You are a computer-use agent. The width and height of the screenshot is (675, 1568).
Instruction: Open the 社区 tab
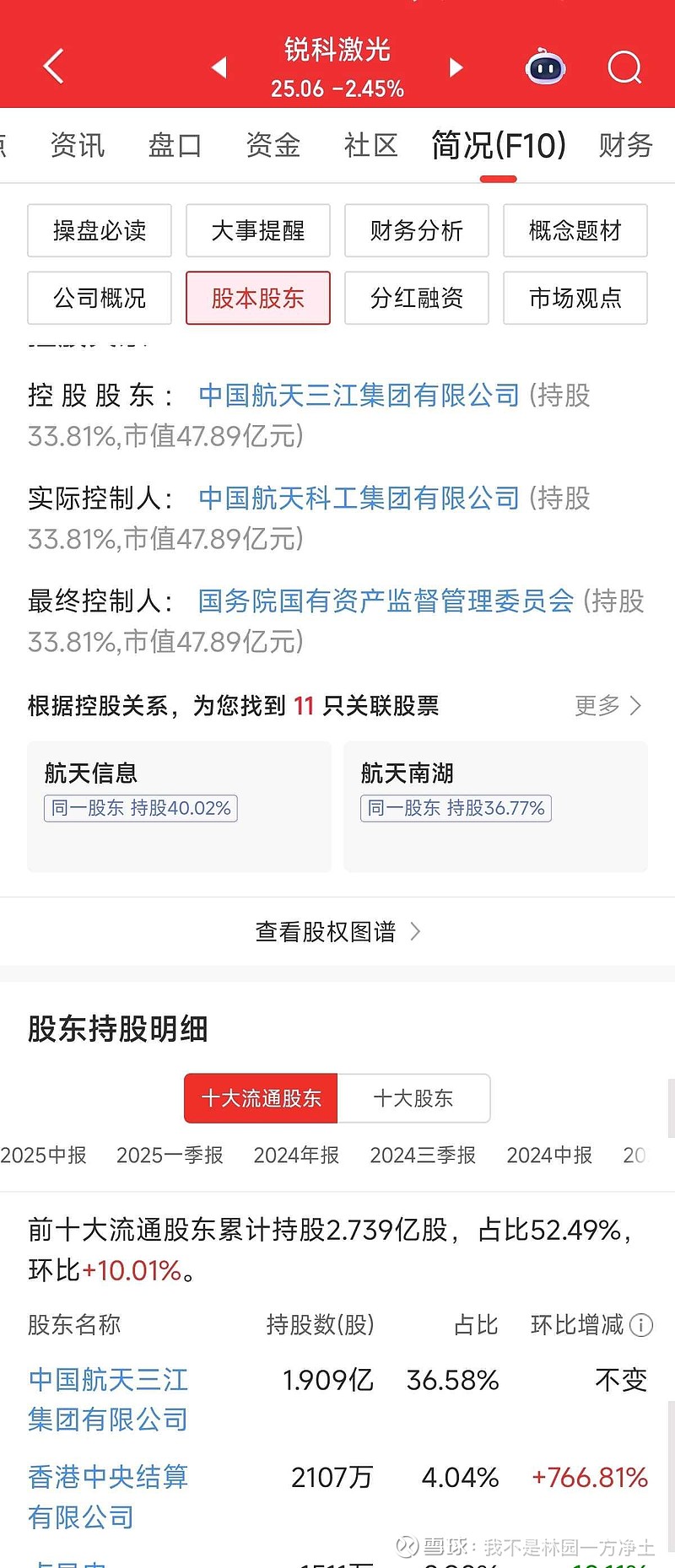370,145
